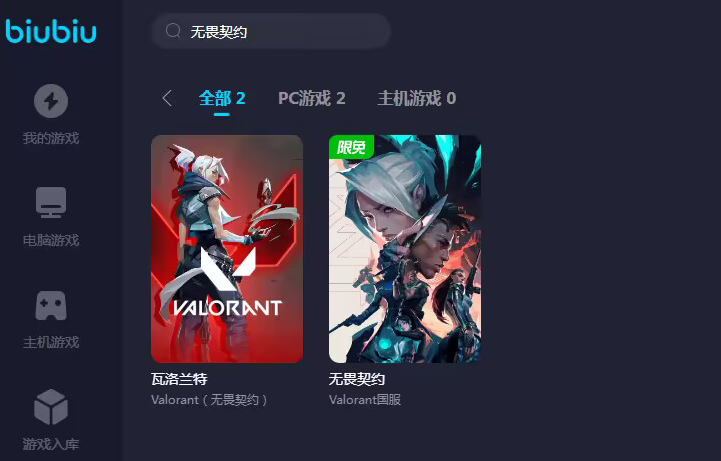The height and width of the screenshot is (461, 721).
Task: Tap the search box showing 无畏契约
Action: click(x=270, y=31)
